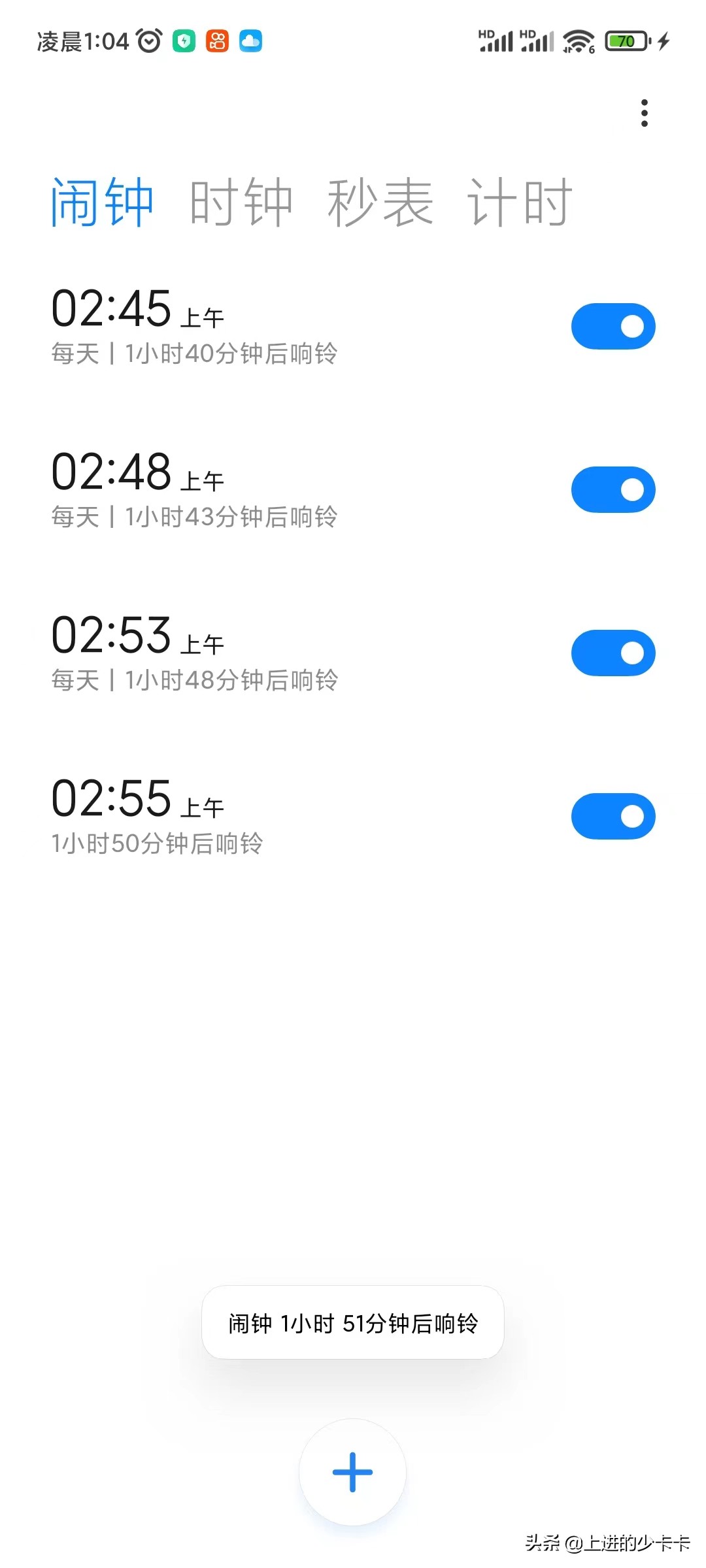Disable the 02:55 alarm
706x1568 pixels.
point(612,815)
